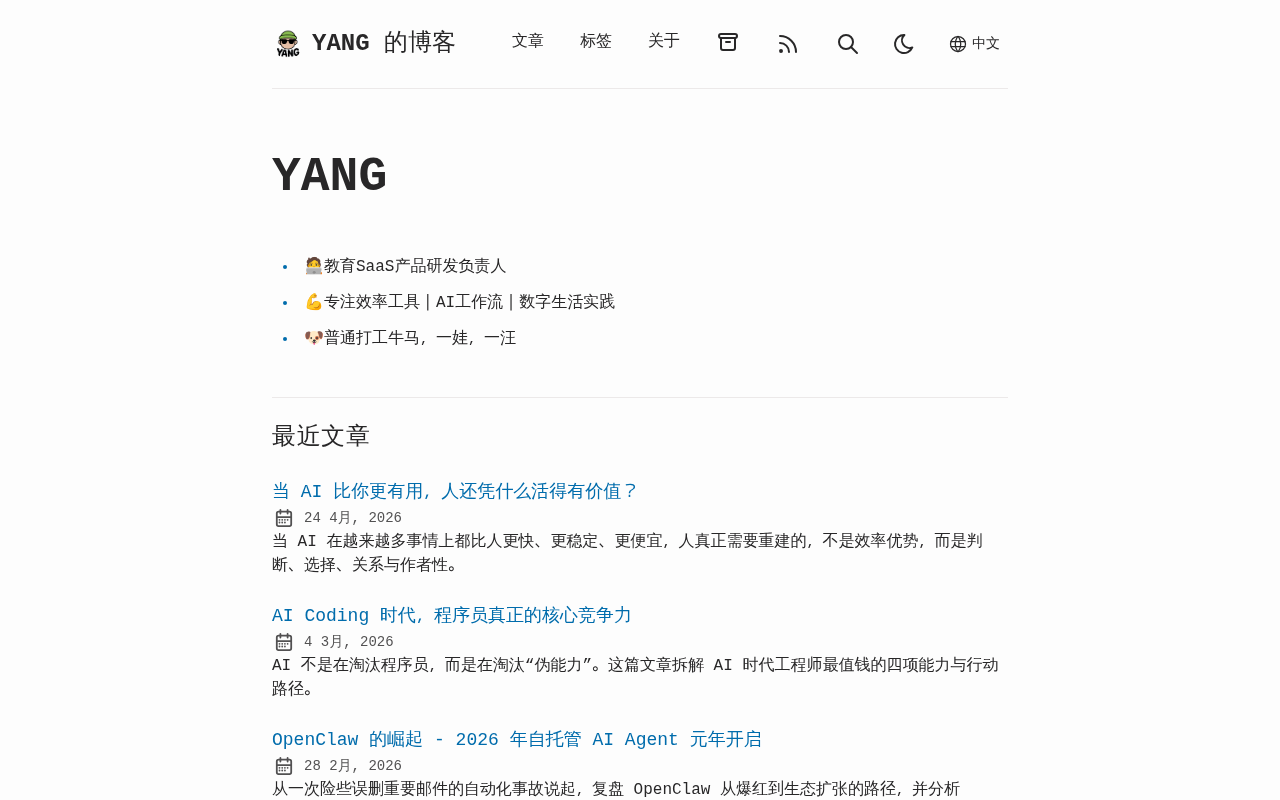Open the YANG 的博客 home link

(365, 43)
